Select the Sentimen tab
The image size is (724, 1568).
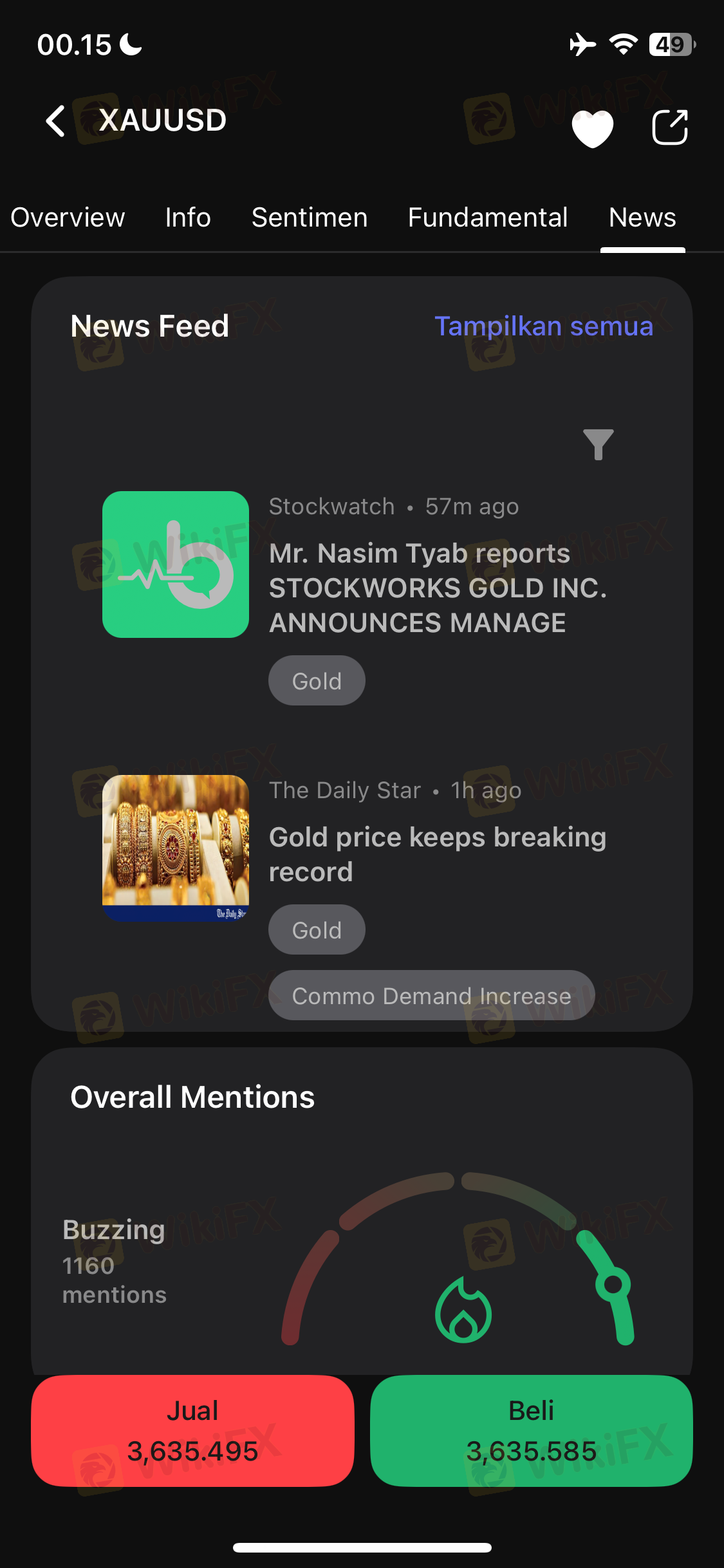(310, 218)
